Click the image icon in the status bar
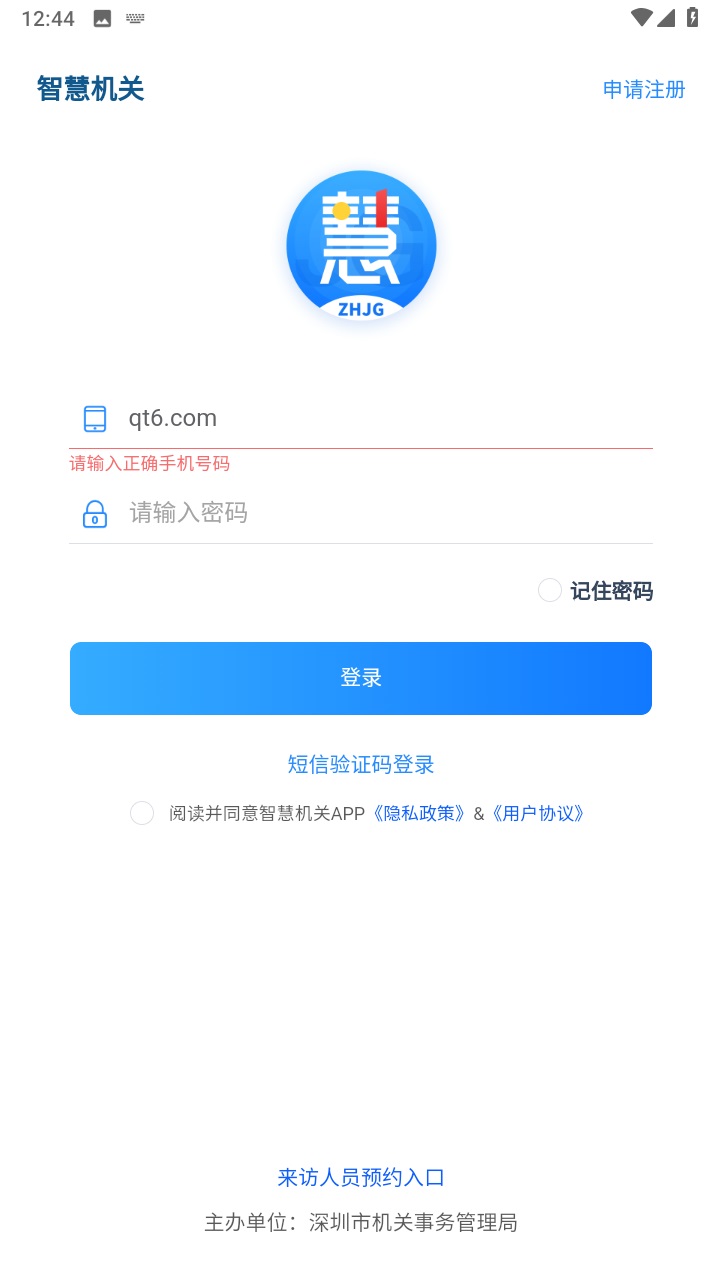Screen dimensions: 720x1280 (101, 17)
